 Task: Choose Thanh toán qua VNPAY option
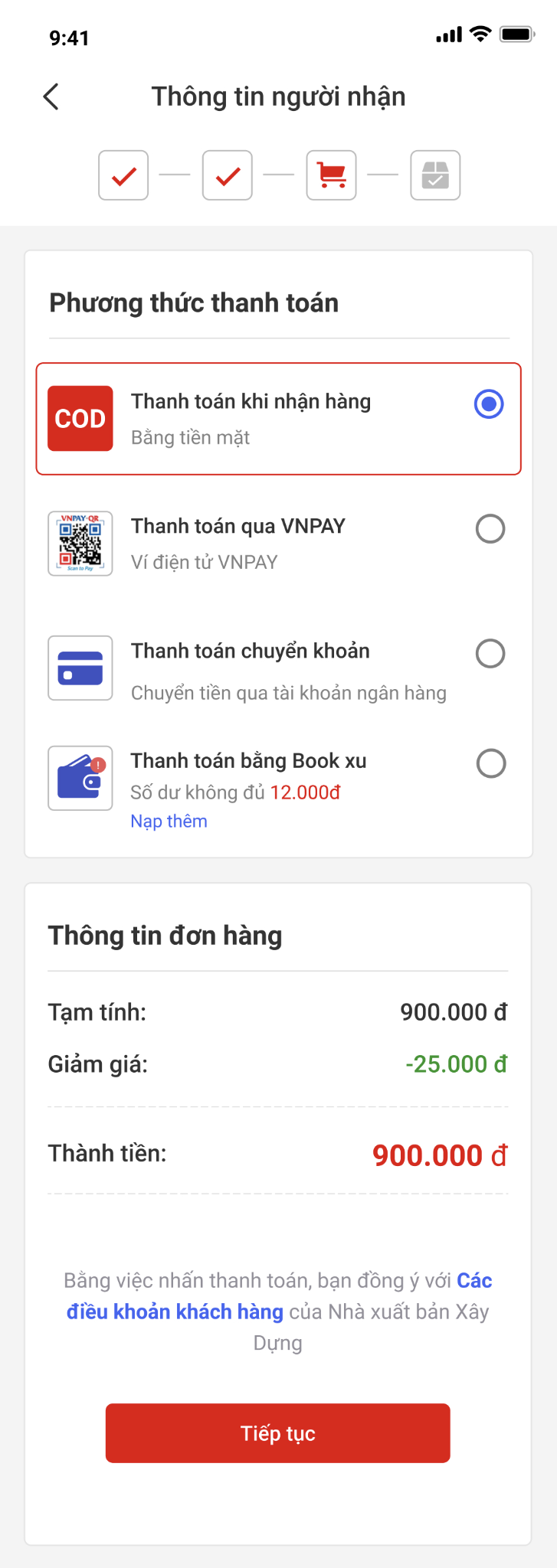[278, 544]
